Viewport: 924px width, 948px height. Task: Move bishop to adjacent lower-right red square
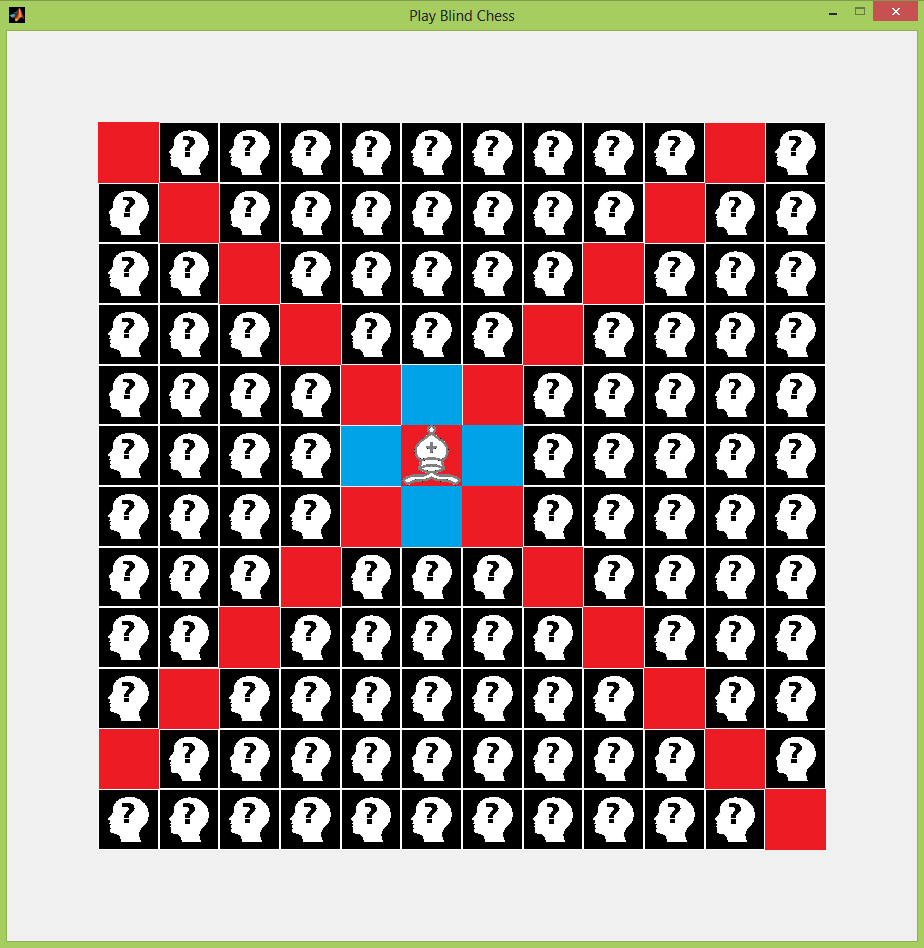coord(492,517)
